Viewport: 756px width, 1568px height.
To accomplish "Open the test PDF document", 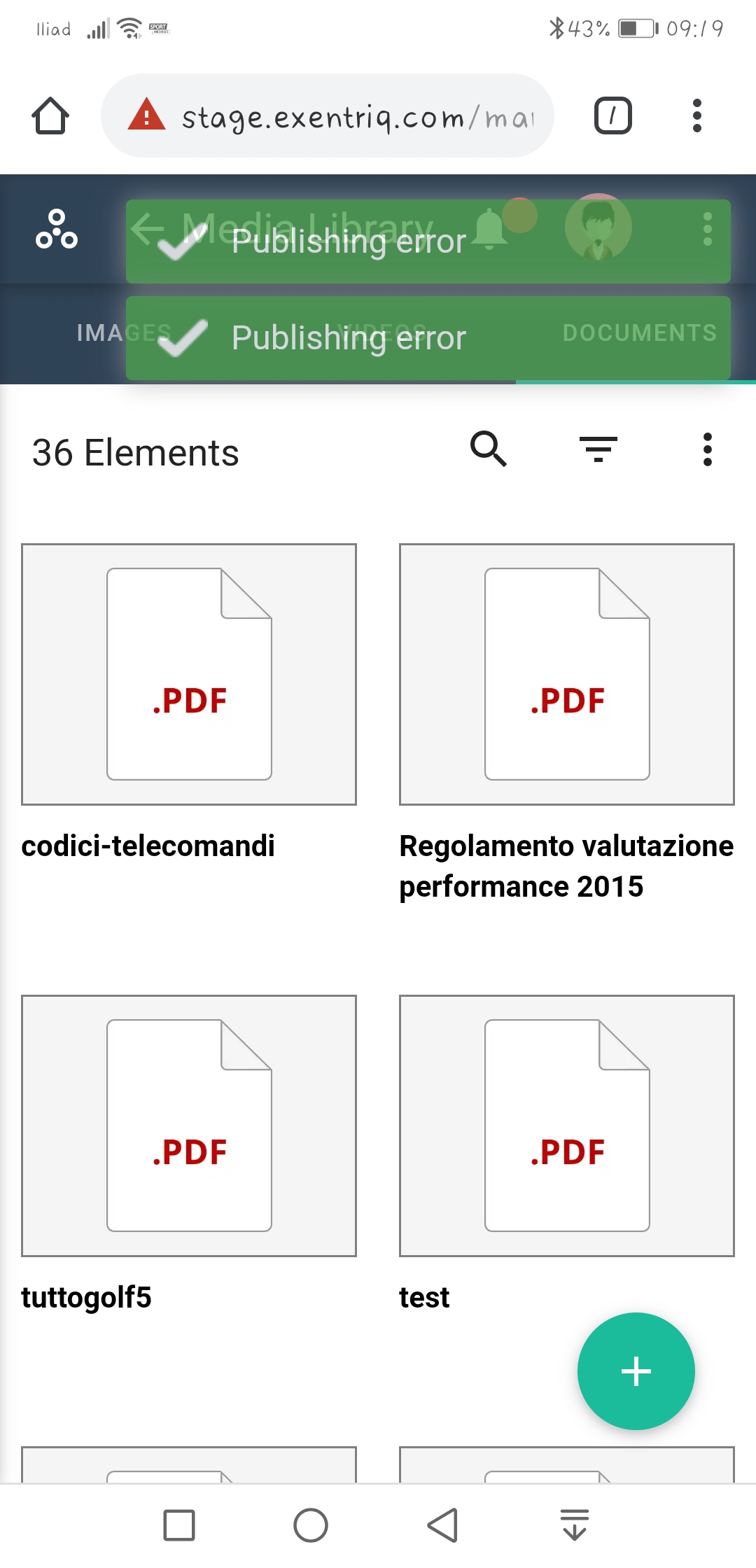I will [x=567, y=1126].
